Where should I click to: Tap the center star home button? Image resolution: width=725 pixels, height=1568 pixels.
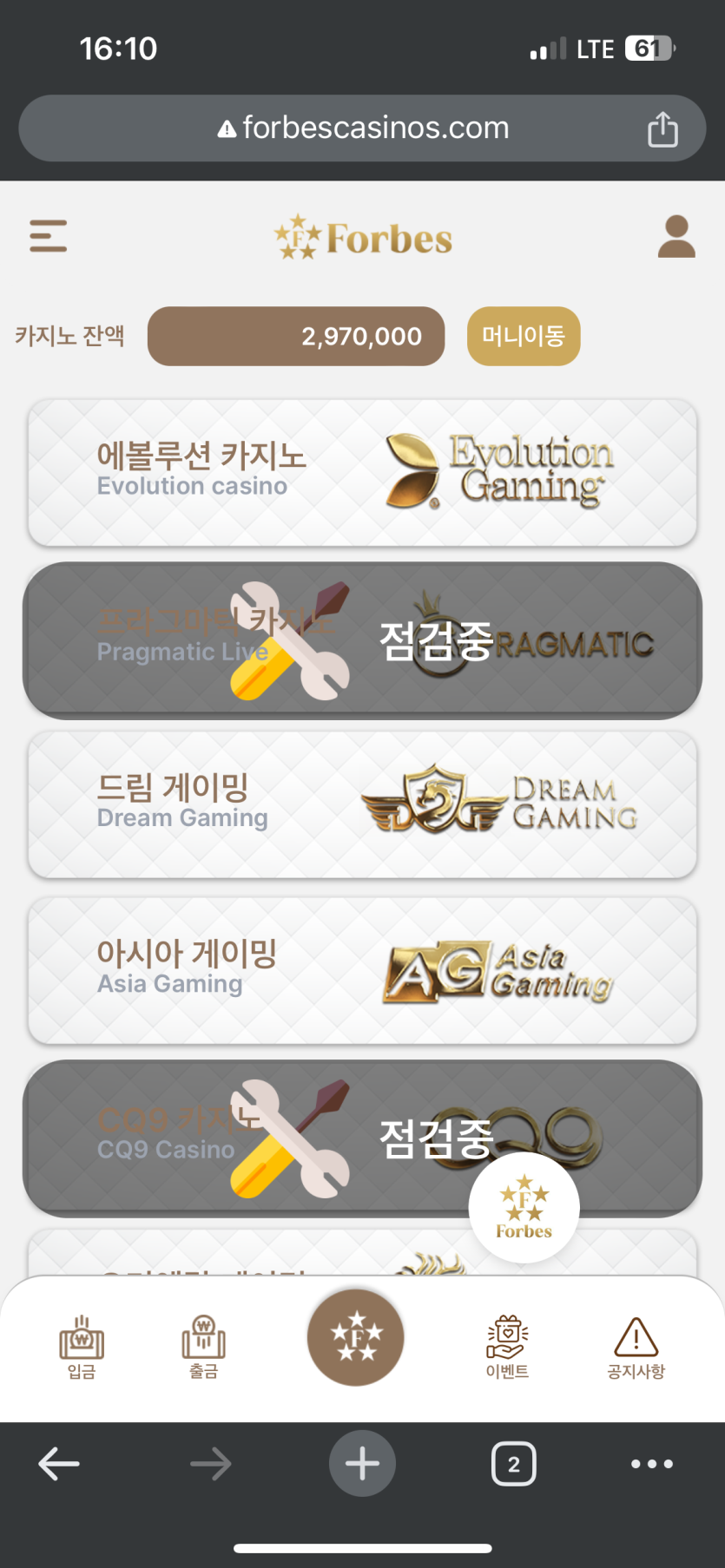(x=356, y=1337)
